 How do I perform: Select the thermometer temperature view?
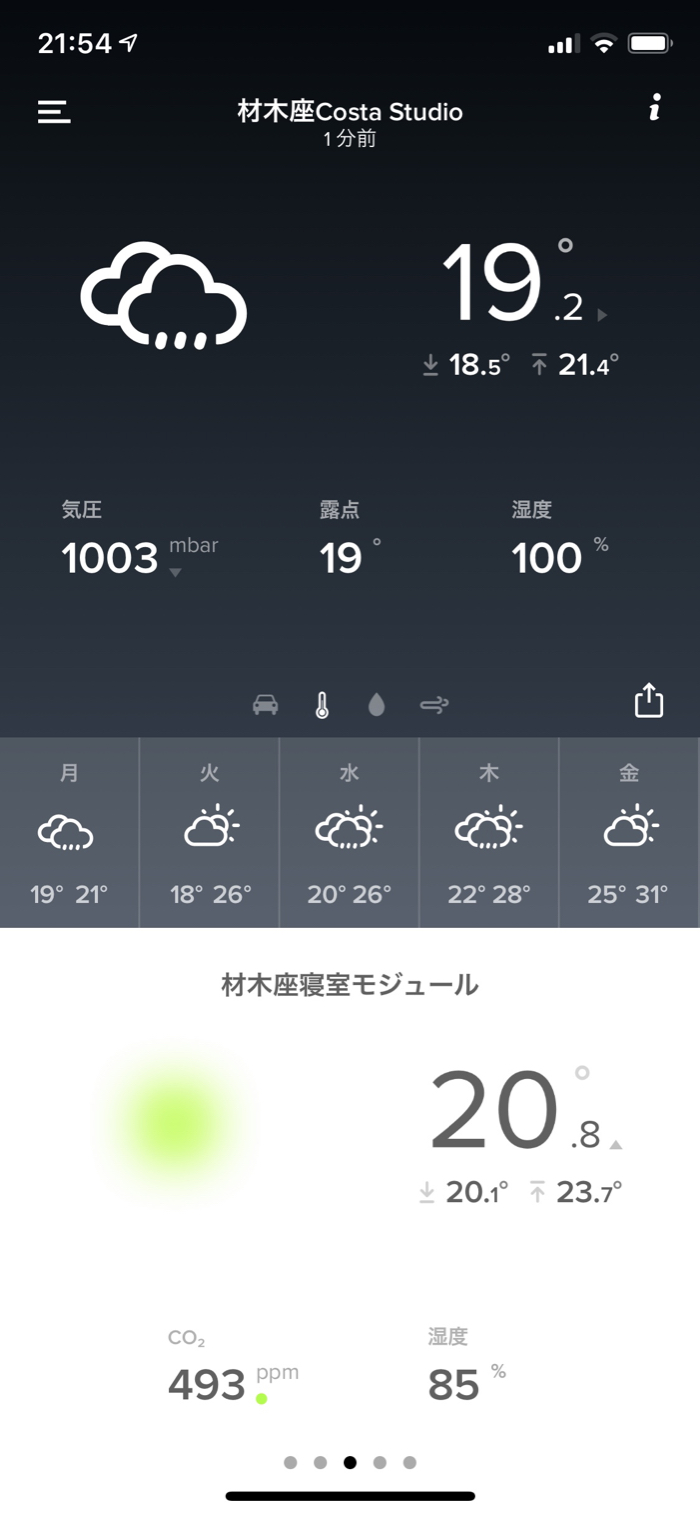pyautogui.click(x=321, y=705)
